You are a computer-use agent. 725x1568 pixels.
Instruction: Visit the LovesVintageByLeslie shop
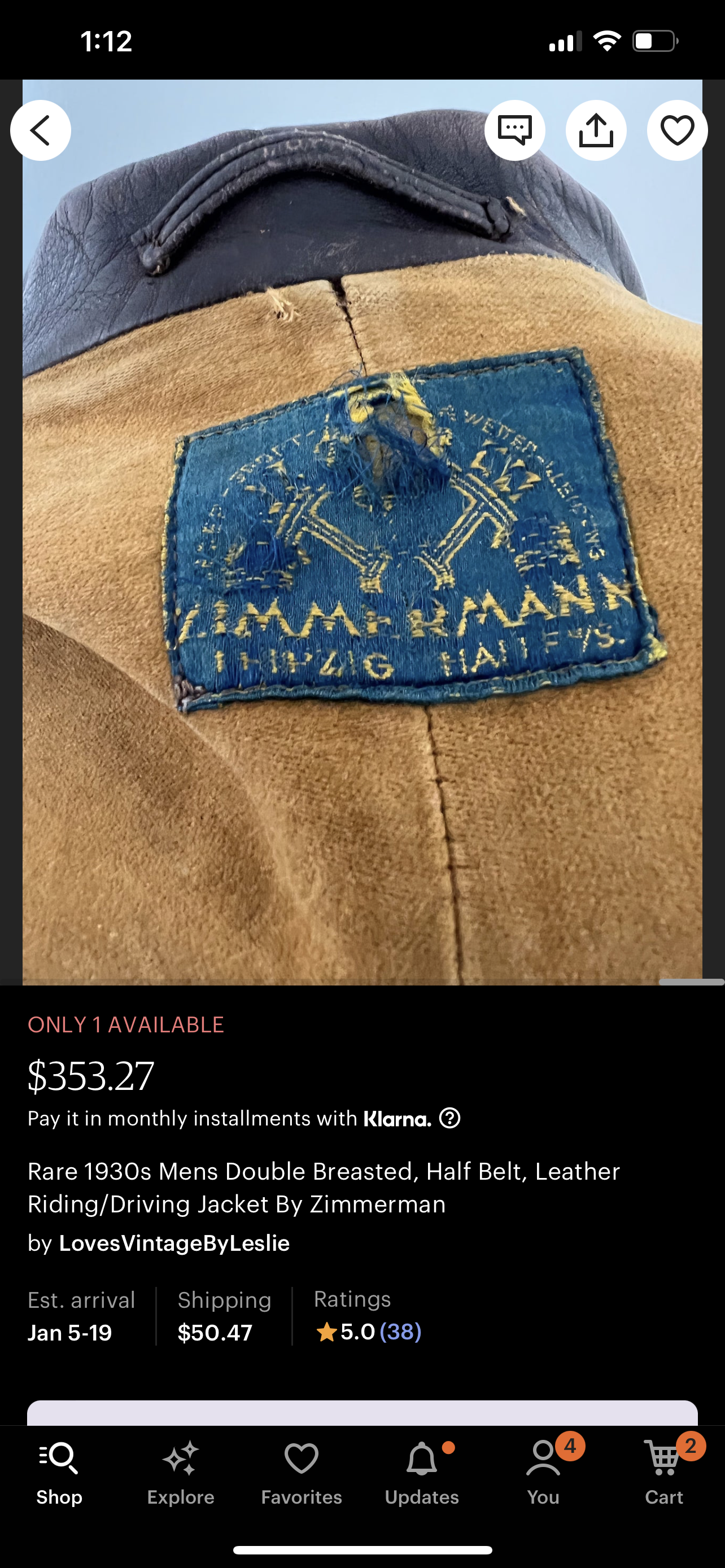173,1243
